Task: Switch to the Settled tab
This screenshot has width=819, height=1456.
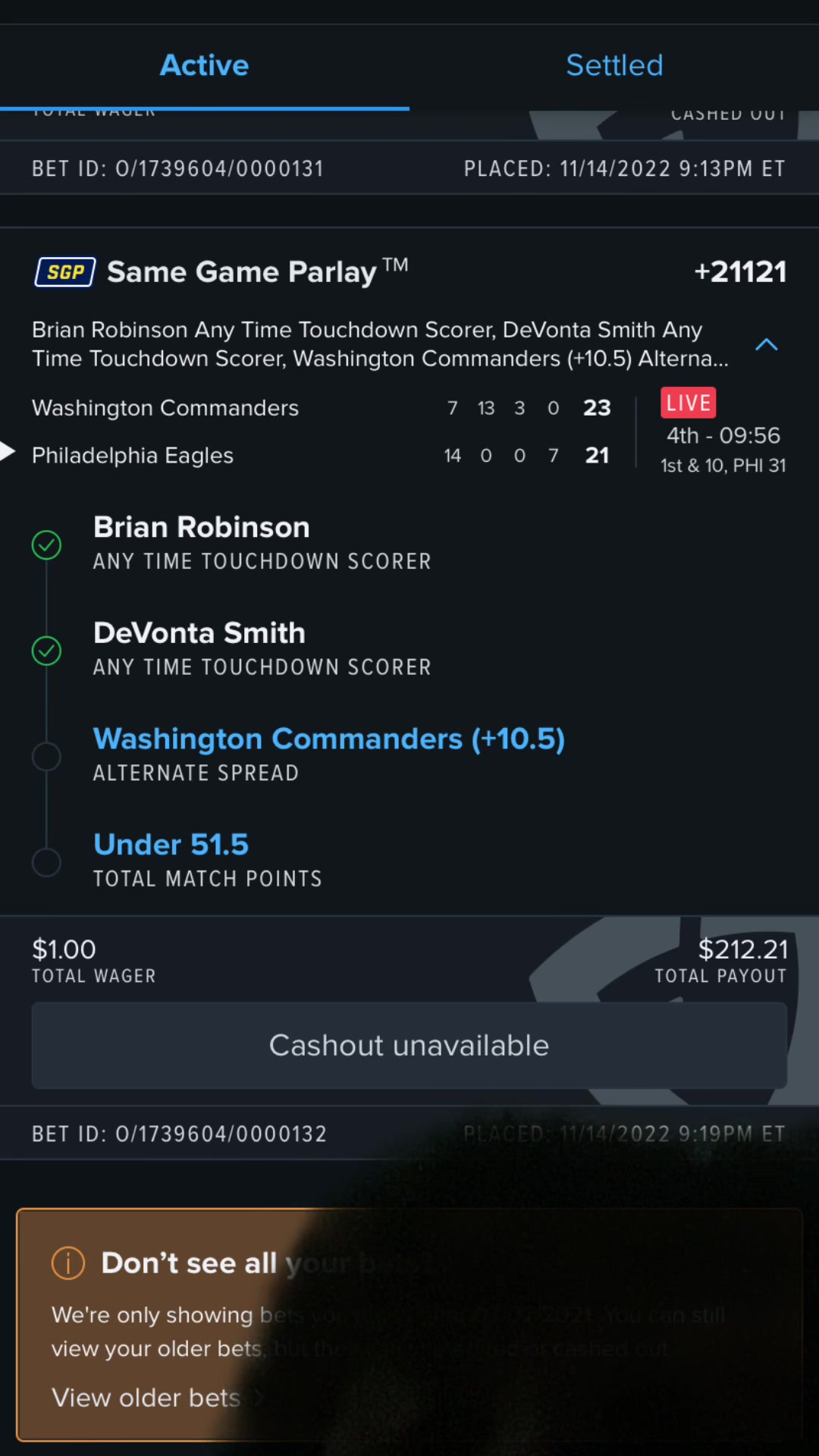Action: (x=614, y=66)
